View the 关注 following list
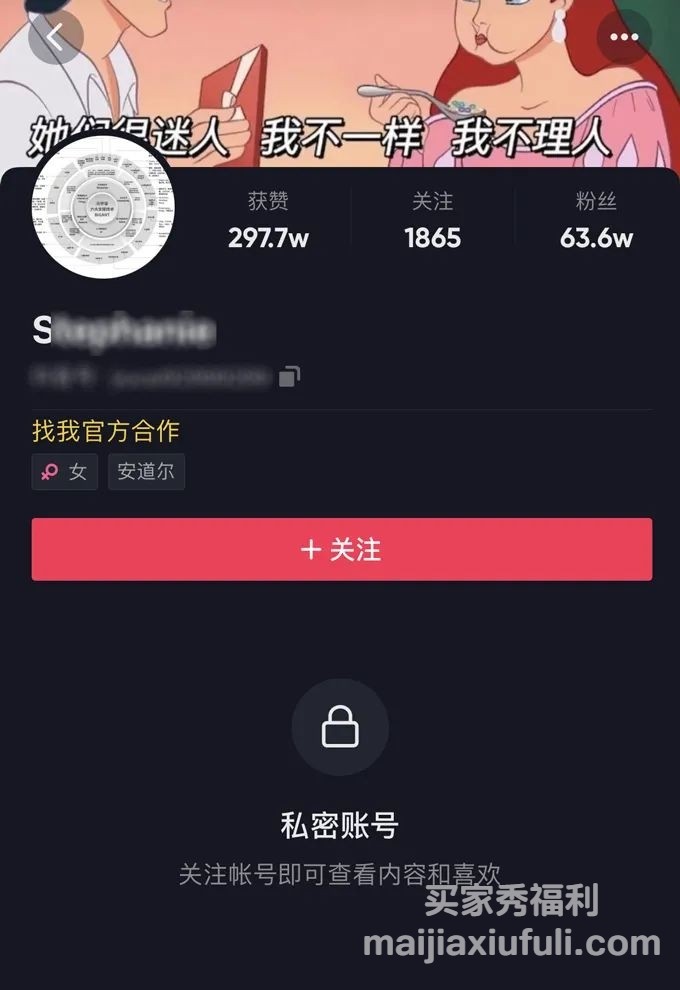 432,221
